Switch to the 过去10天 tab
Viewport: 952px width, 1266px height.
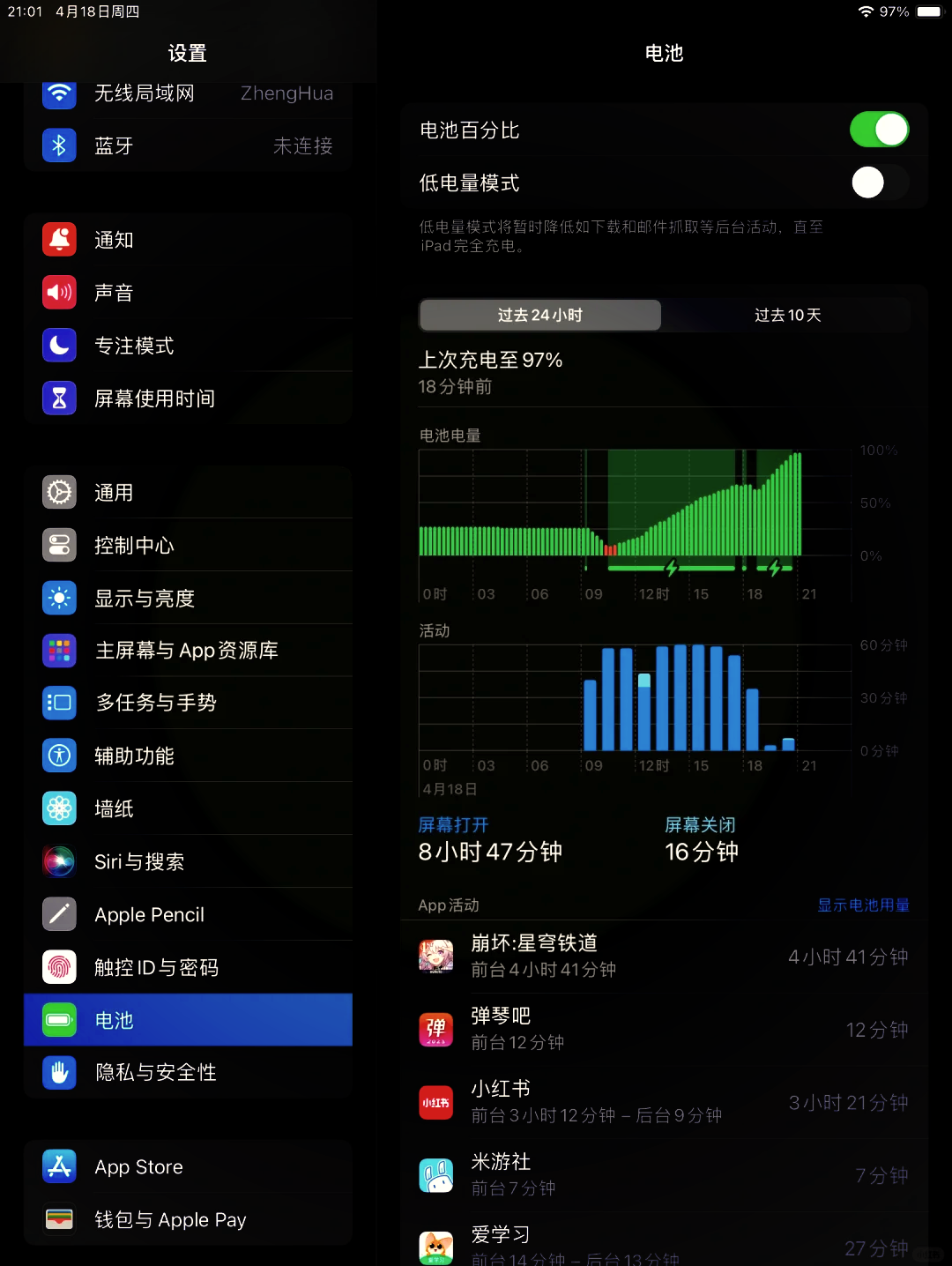[x=786, y=315]
